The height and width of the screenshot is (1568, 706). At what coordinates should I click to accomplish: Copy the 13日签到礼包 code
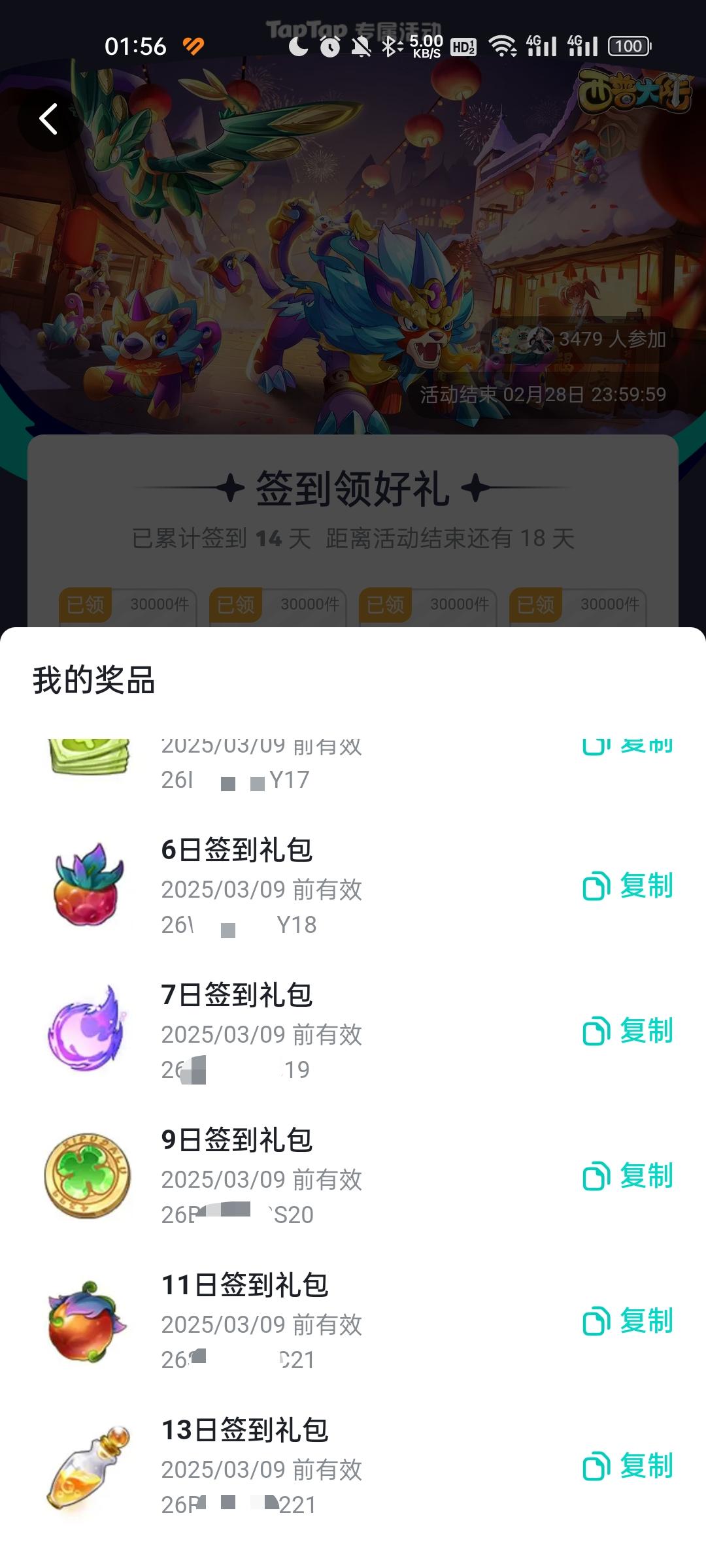[x=626, y=1466]
